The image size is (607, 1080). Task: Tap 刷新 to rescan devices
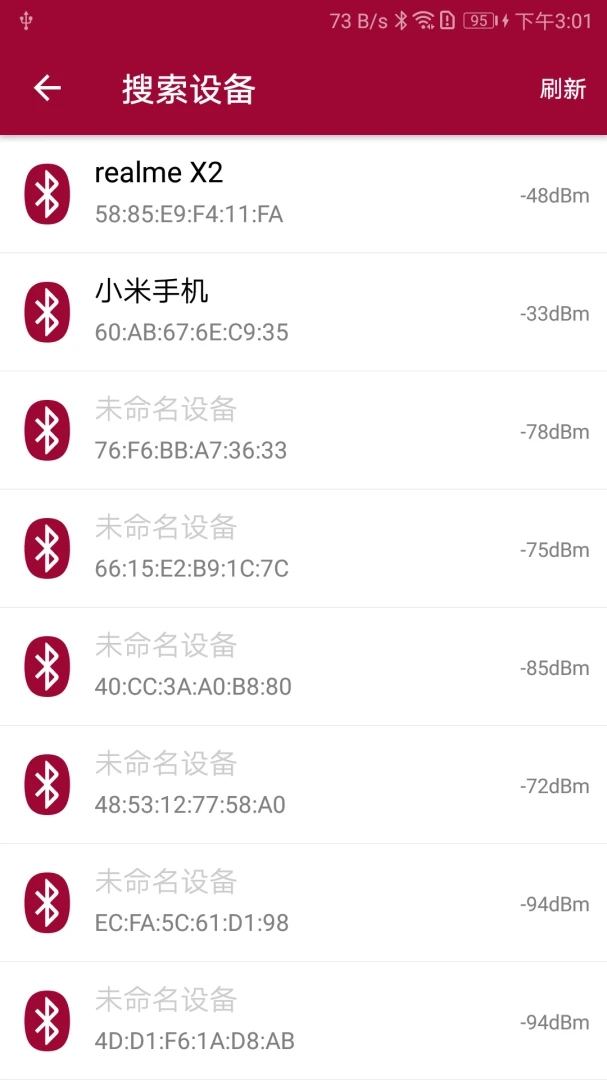click(562, 88)
